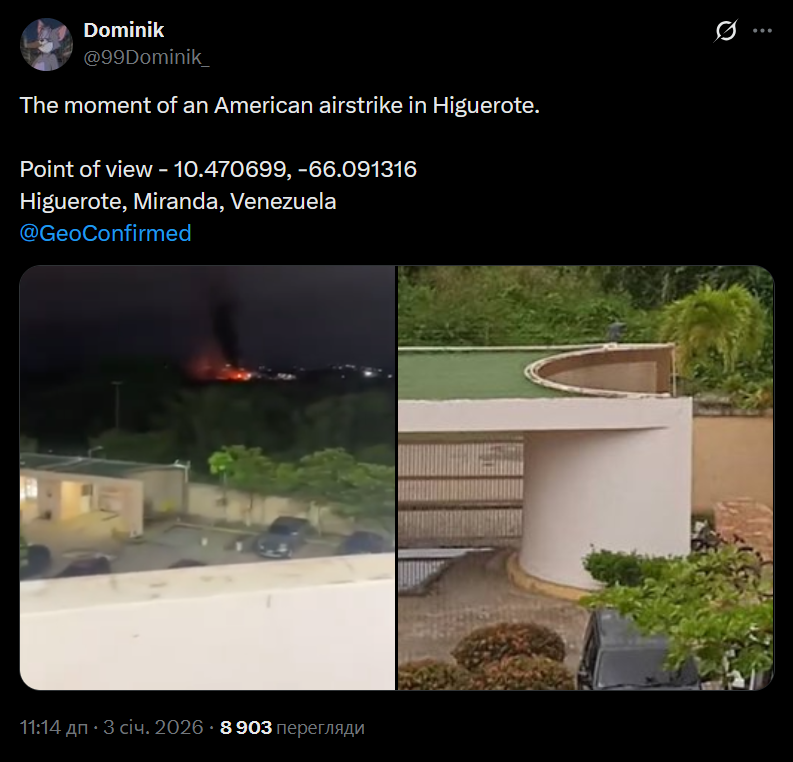Open the @GeoConfirmed mention

[x=105, y=233]
